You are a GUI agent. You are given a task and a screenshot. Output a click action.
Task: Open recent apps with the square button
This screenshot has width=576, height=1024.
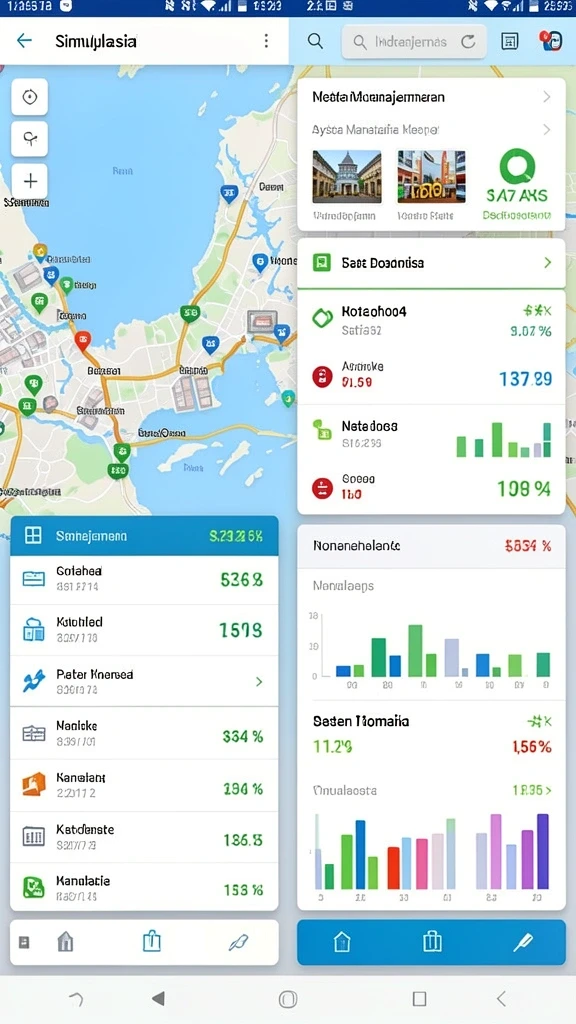(x=419, y=998)
